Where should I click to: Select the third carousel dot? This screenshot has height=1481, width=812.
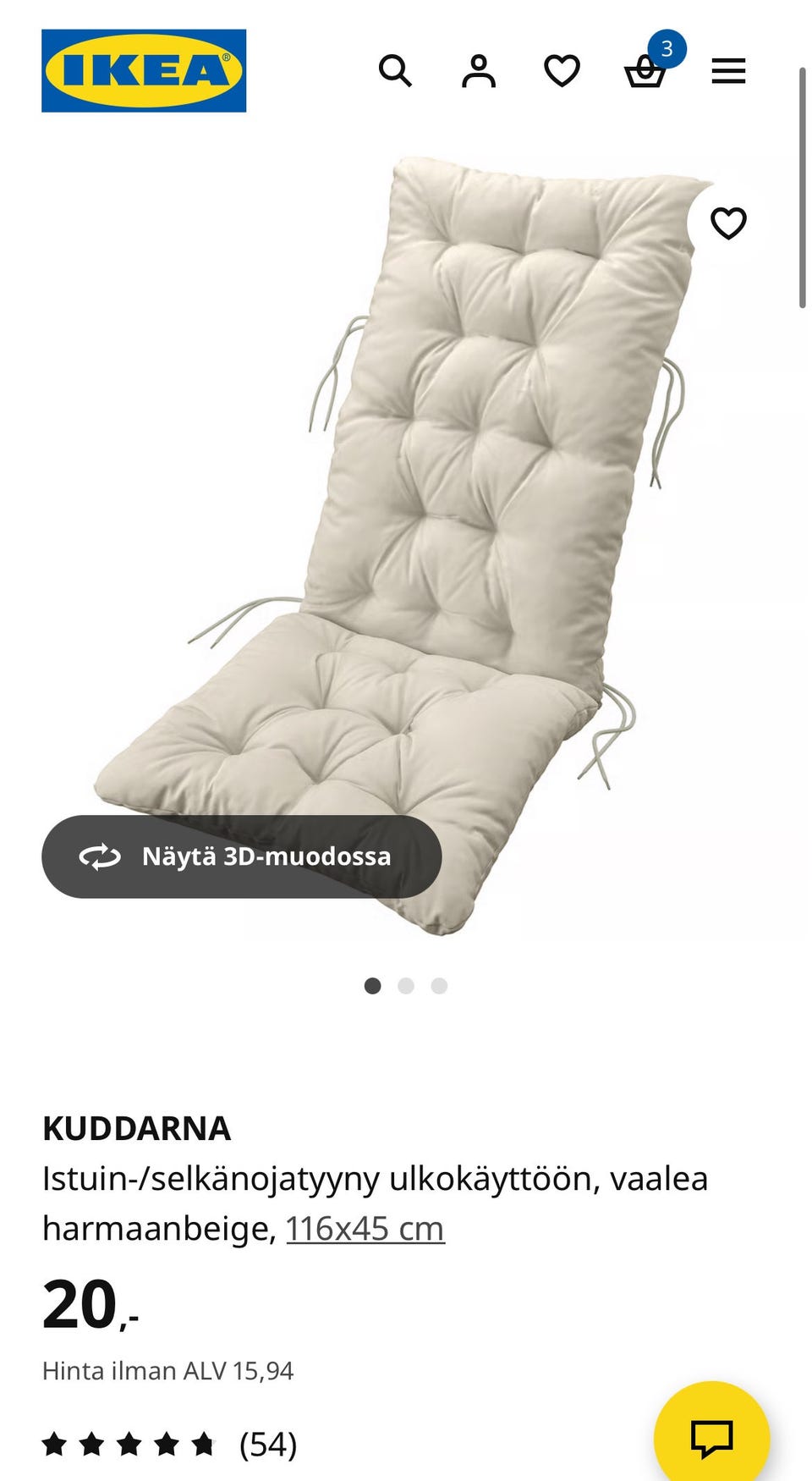[x=440, y=985]
